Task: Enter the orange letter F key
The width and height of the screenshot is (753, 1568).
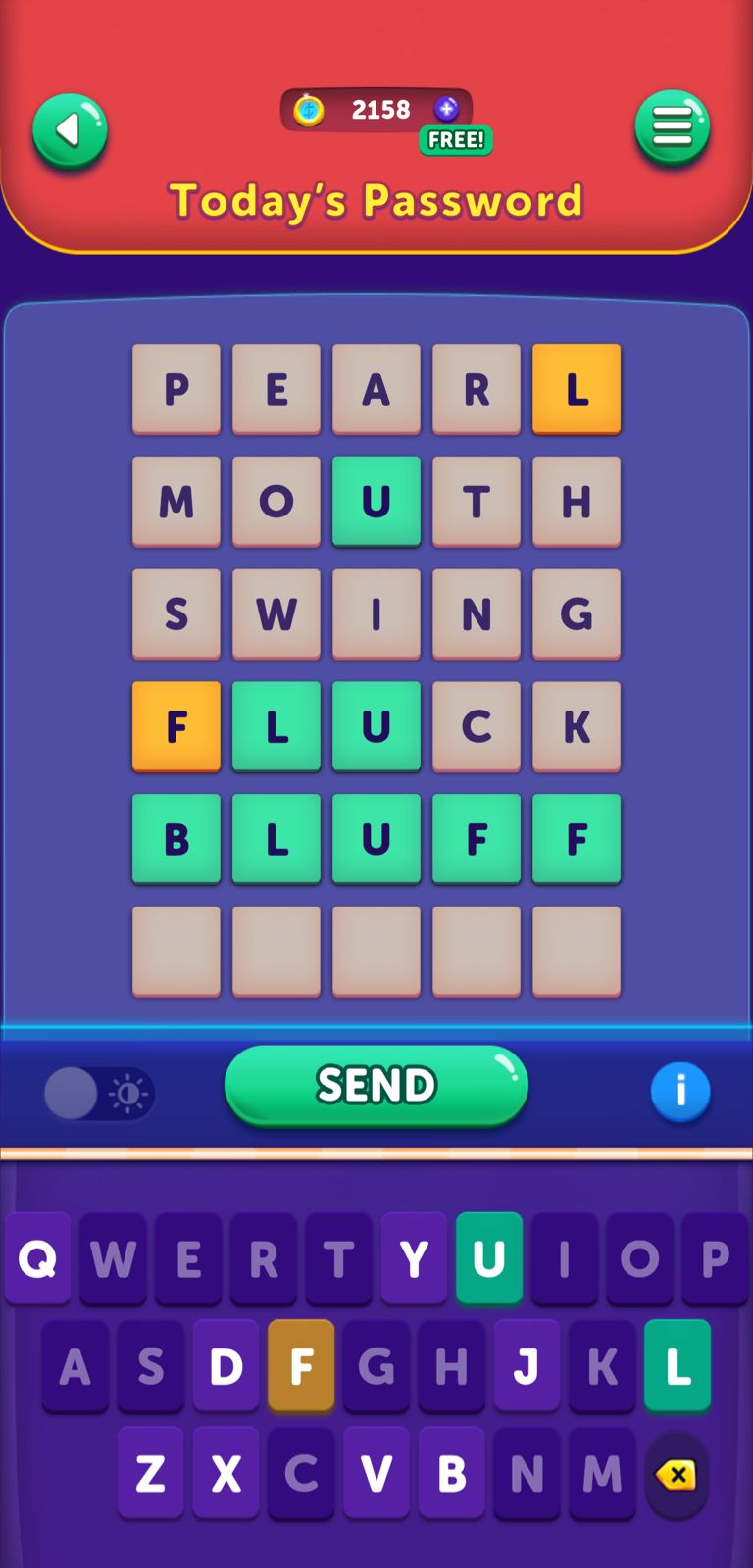Action: point(301,1365)
